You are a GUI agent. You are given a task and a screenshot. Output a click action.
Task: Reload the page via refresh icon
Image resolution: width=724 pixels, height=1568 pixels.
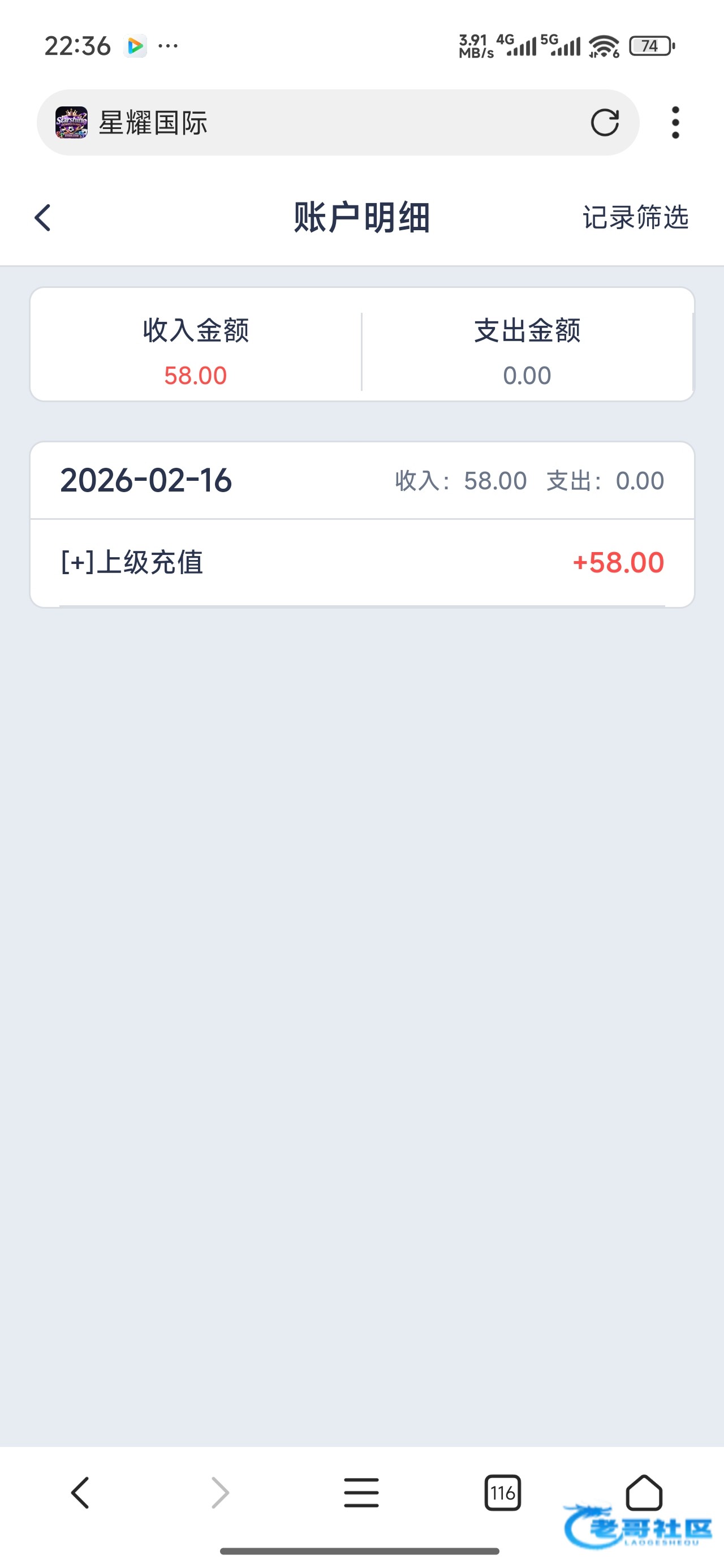point(604,122)
